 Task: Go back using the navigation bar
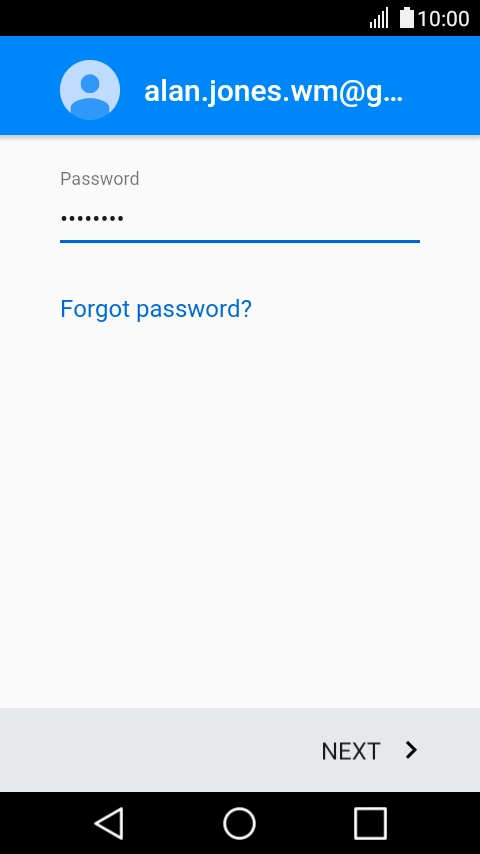pos(110,823)
